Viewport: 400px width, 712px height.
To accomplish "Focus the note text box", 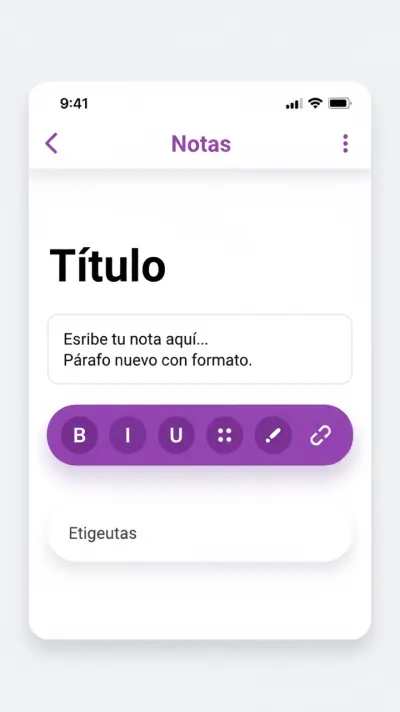I will [x=200, y=349].
